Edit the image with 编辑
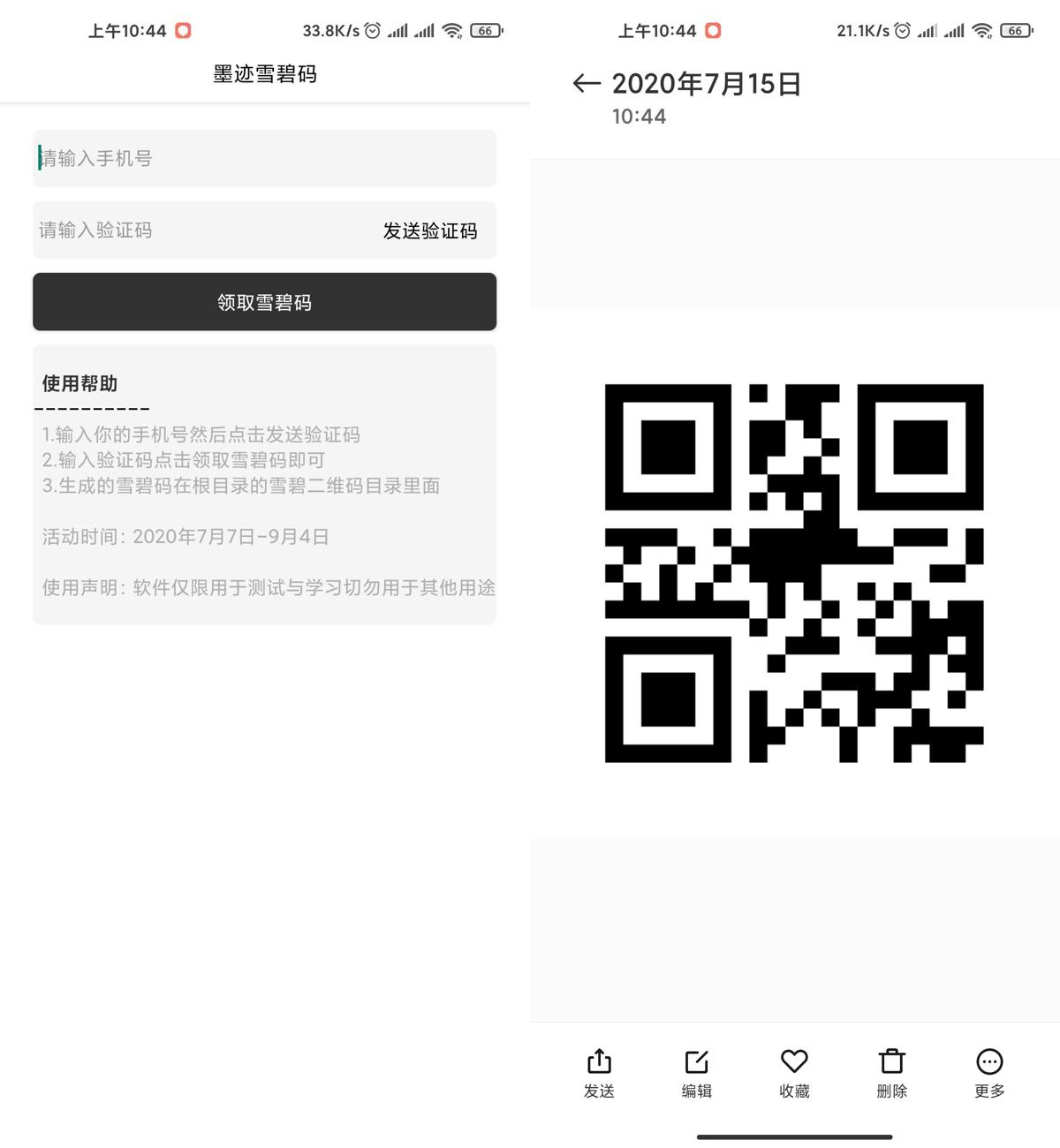This screenshot has width=1060, height=1148. (x=697, y=1072)
